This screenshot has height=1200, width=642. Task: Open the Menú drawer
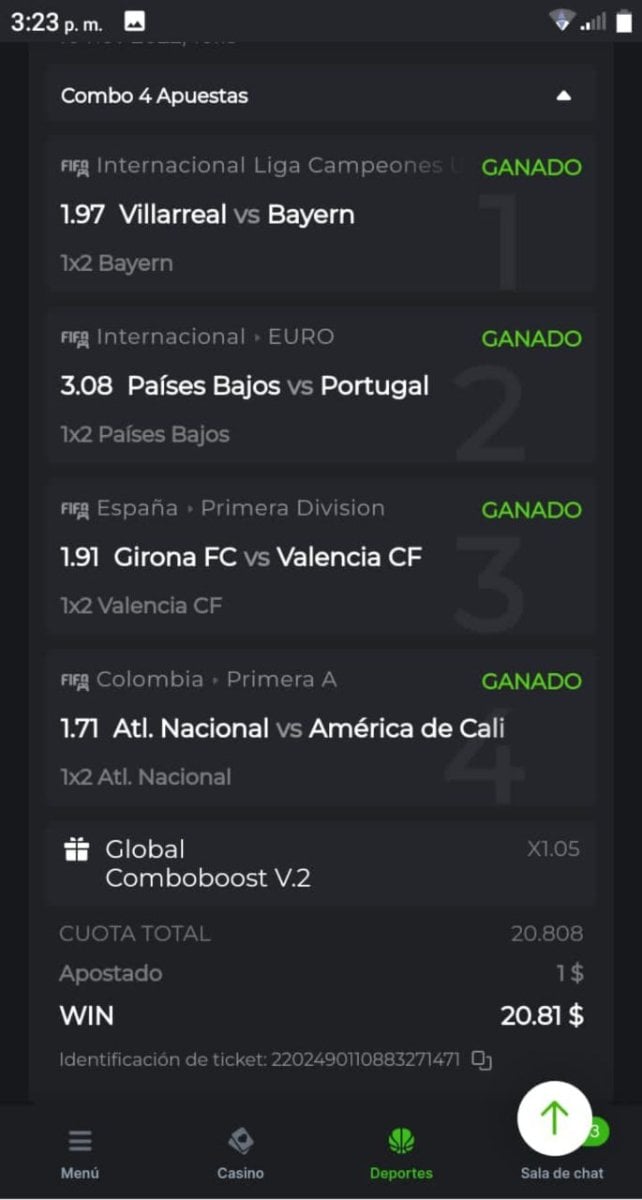coord(80,1153)
